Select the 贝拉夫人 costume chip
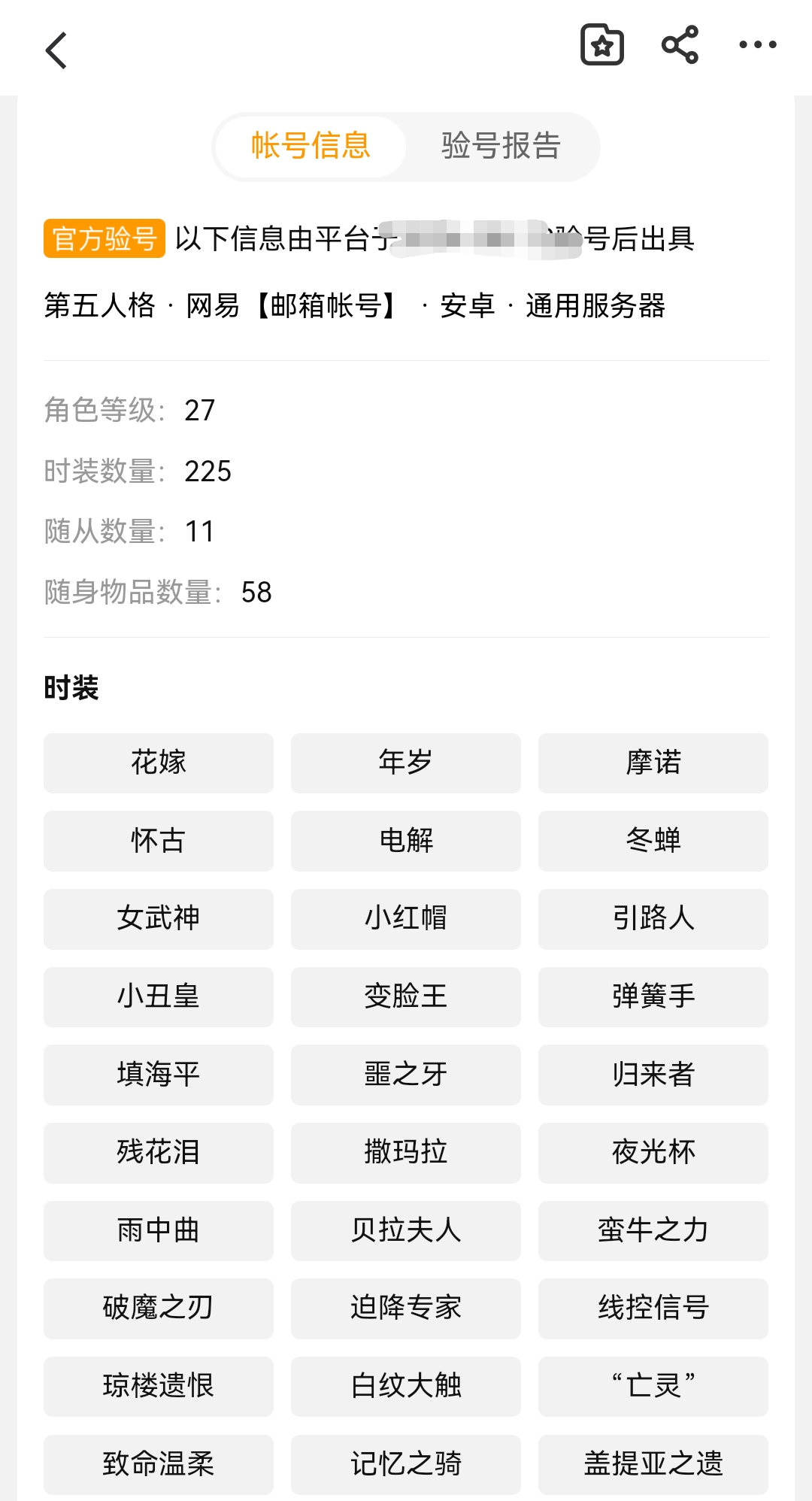Screen dimensions: 812x1501 click(406, 1230)
